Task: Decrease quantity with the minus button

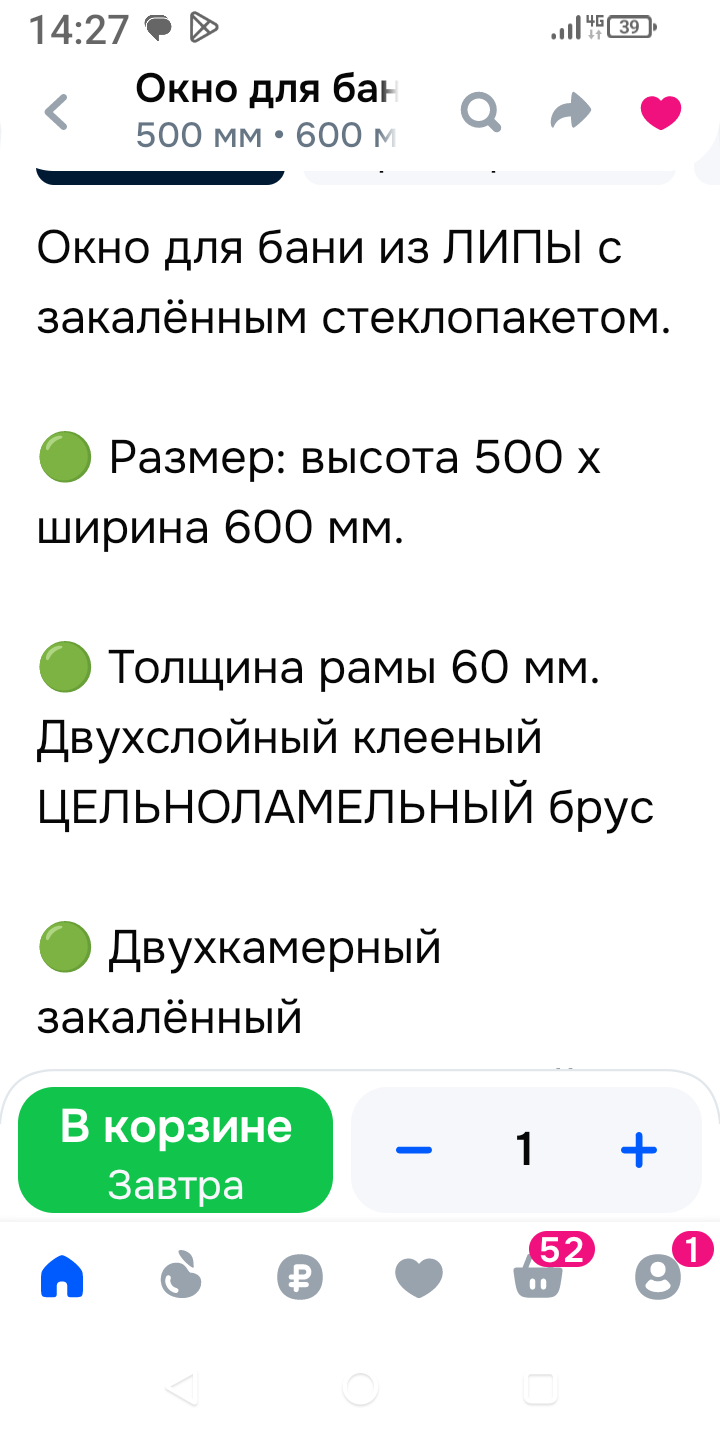Action: coord(414,1150)
